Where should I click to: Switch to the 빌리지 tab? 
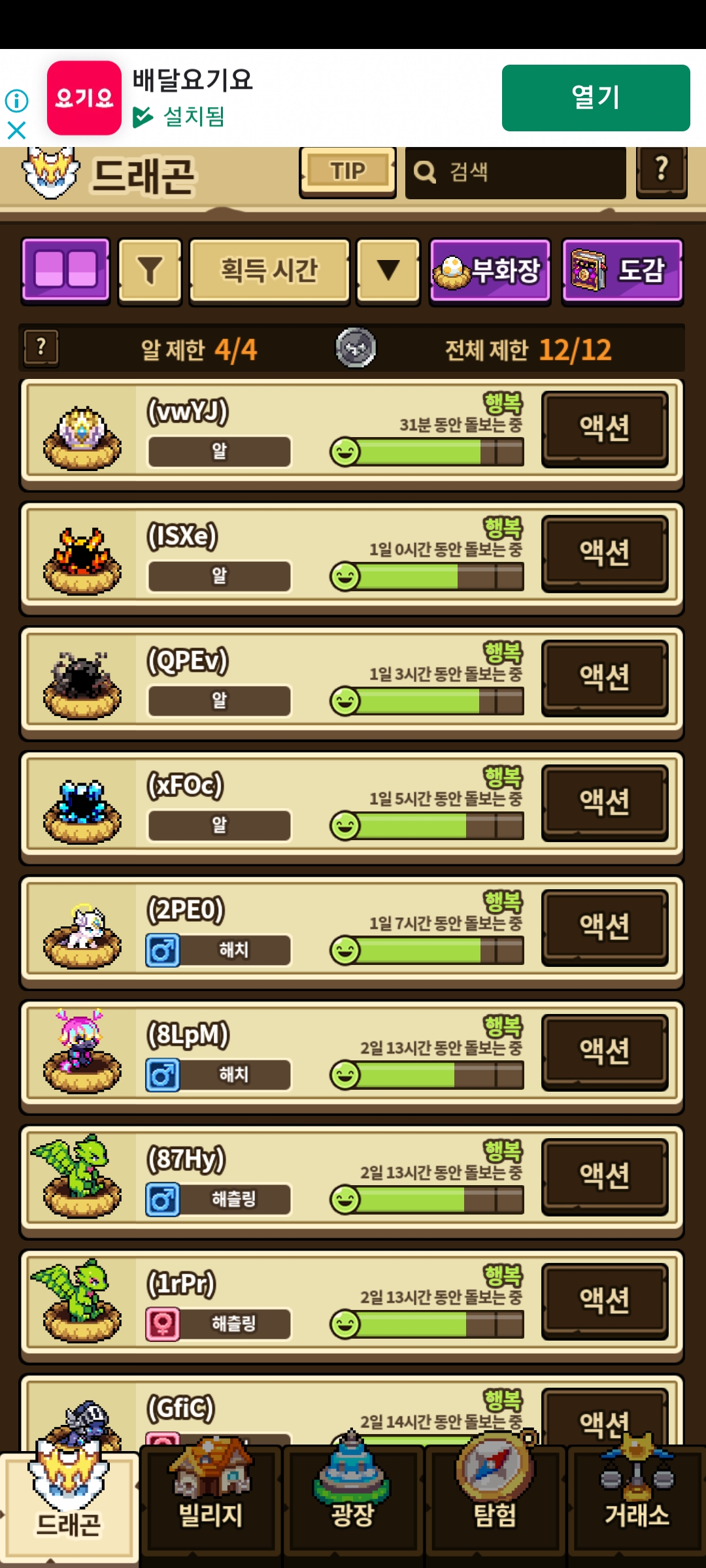coord(210,1503)
